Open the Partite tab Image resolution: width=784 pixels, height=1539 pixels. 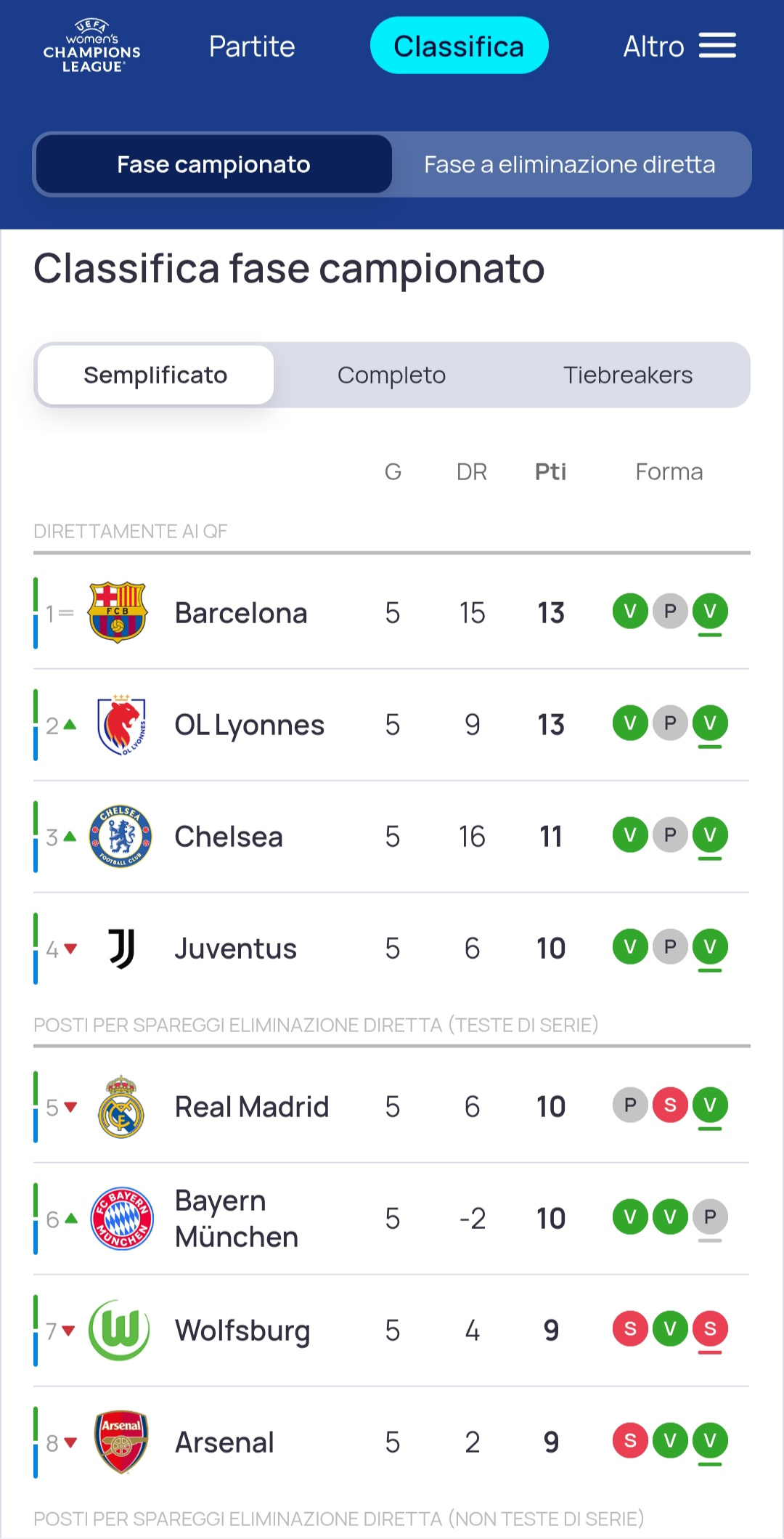[x=252, y=46]
